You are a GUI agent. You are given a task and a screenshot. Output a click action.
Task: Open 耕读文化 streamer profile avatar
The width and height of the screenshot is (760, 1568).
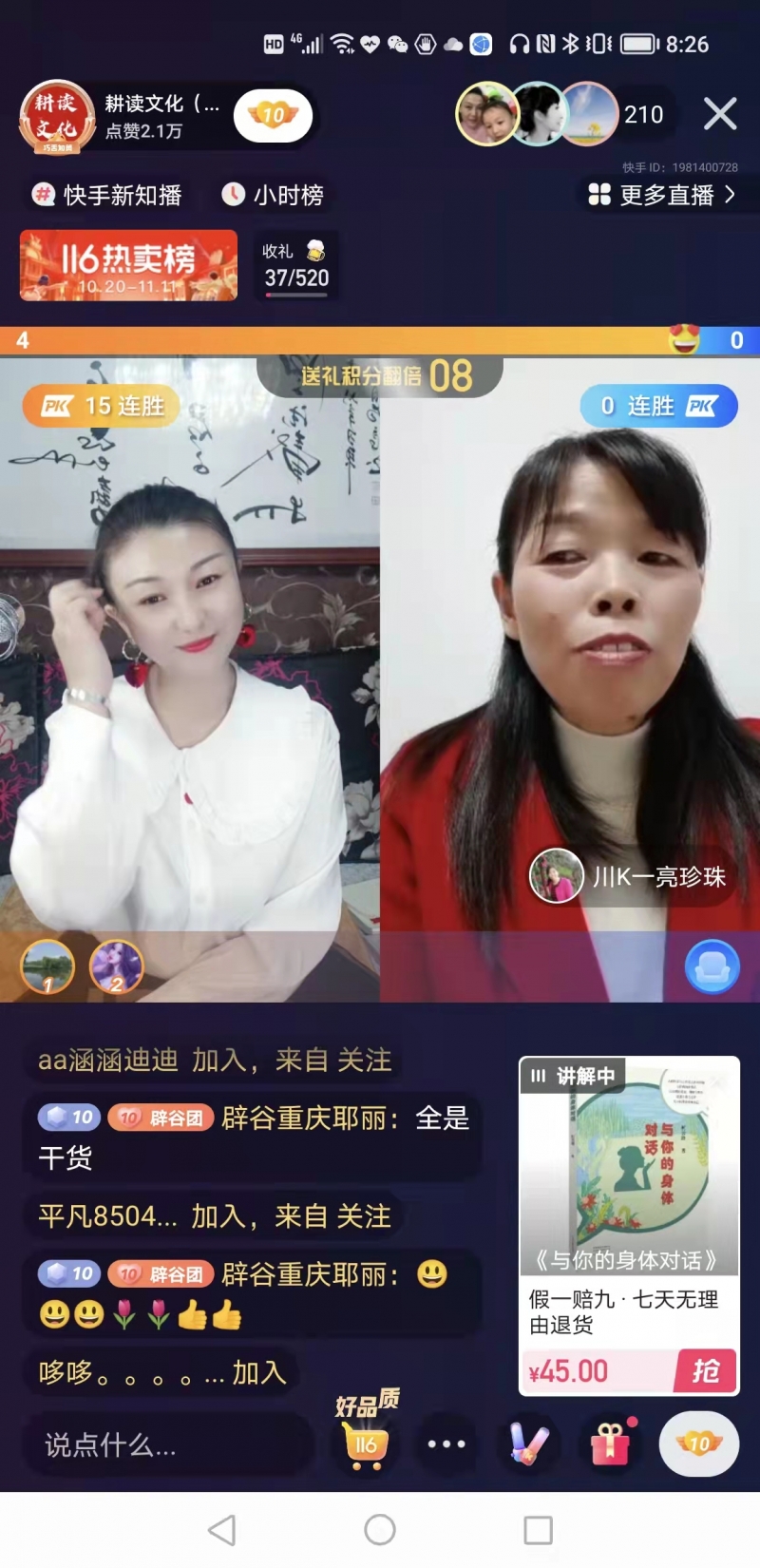point(56,116)
